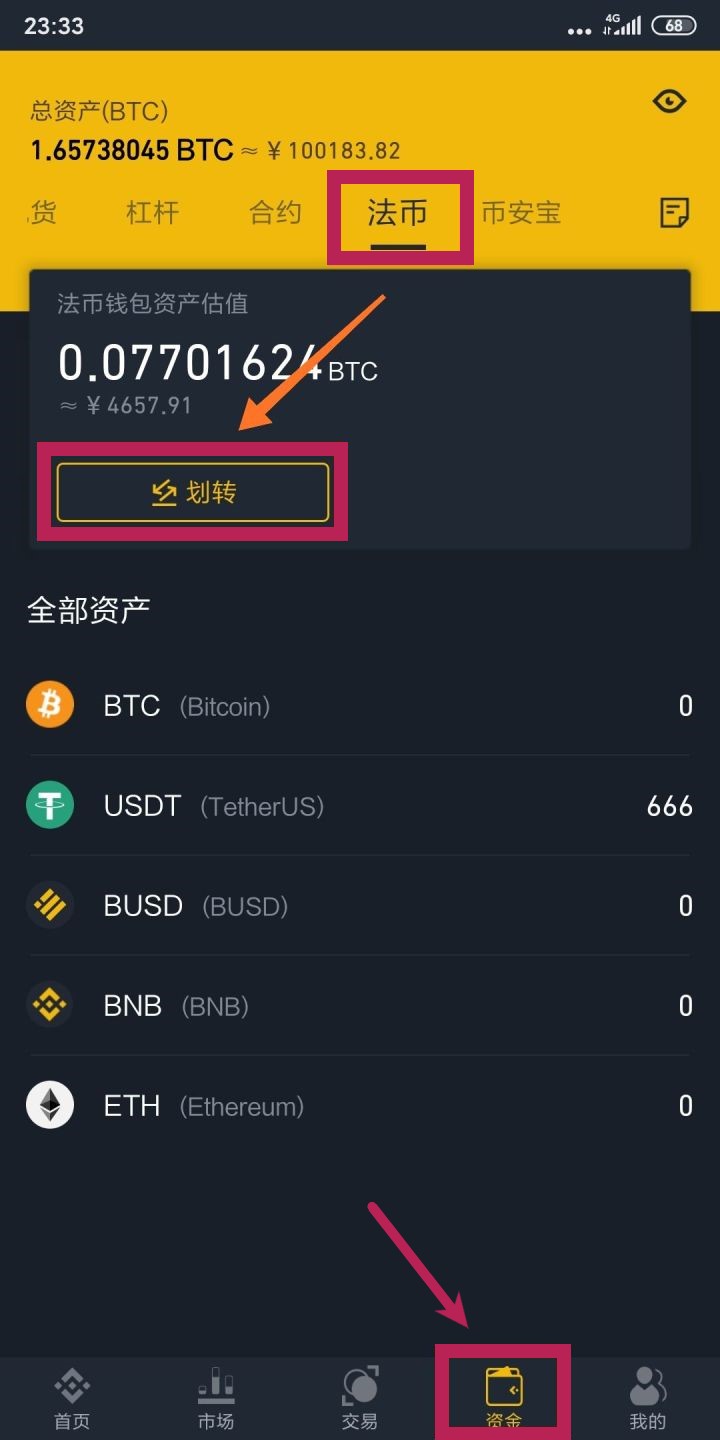Image resolution: width=720 pixels, height=1440 pixels.
Task: View BNB asset details
Action: click(x=360, y=1006)
